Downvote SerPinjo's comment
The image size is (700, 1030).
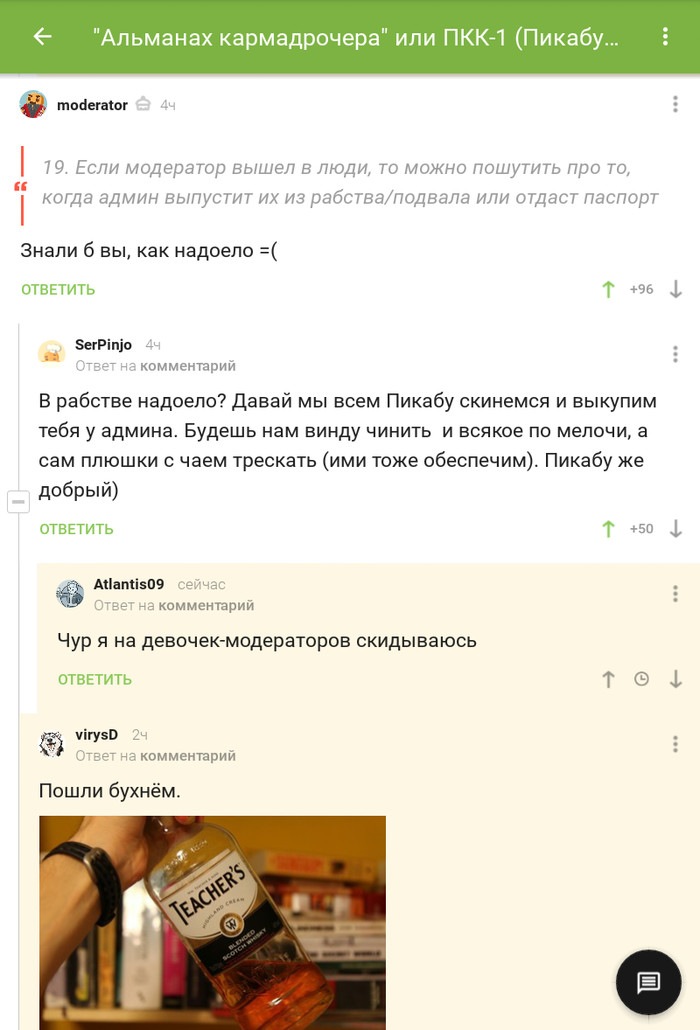[676, 529]
